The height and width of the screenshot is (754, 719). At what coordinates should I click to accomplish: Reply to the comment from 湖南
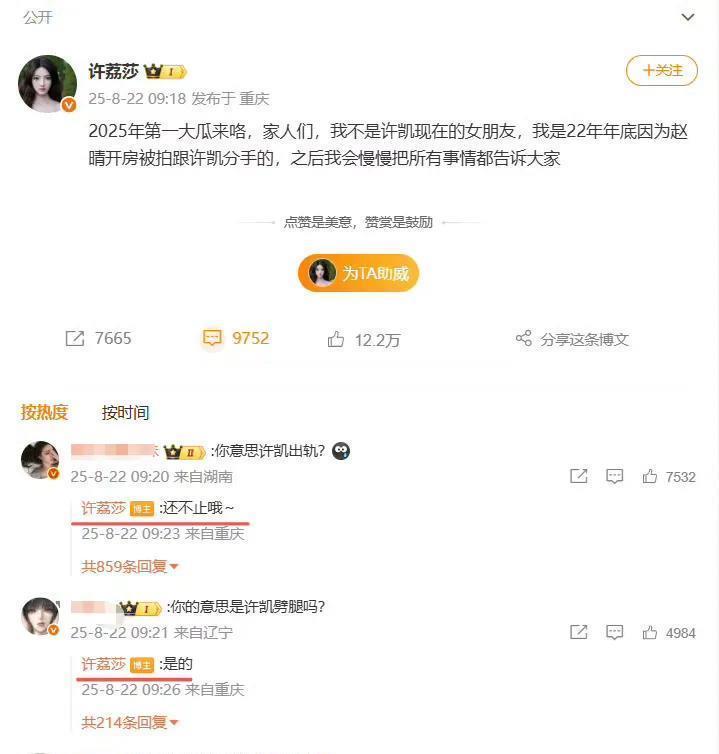point(616,477)
